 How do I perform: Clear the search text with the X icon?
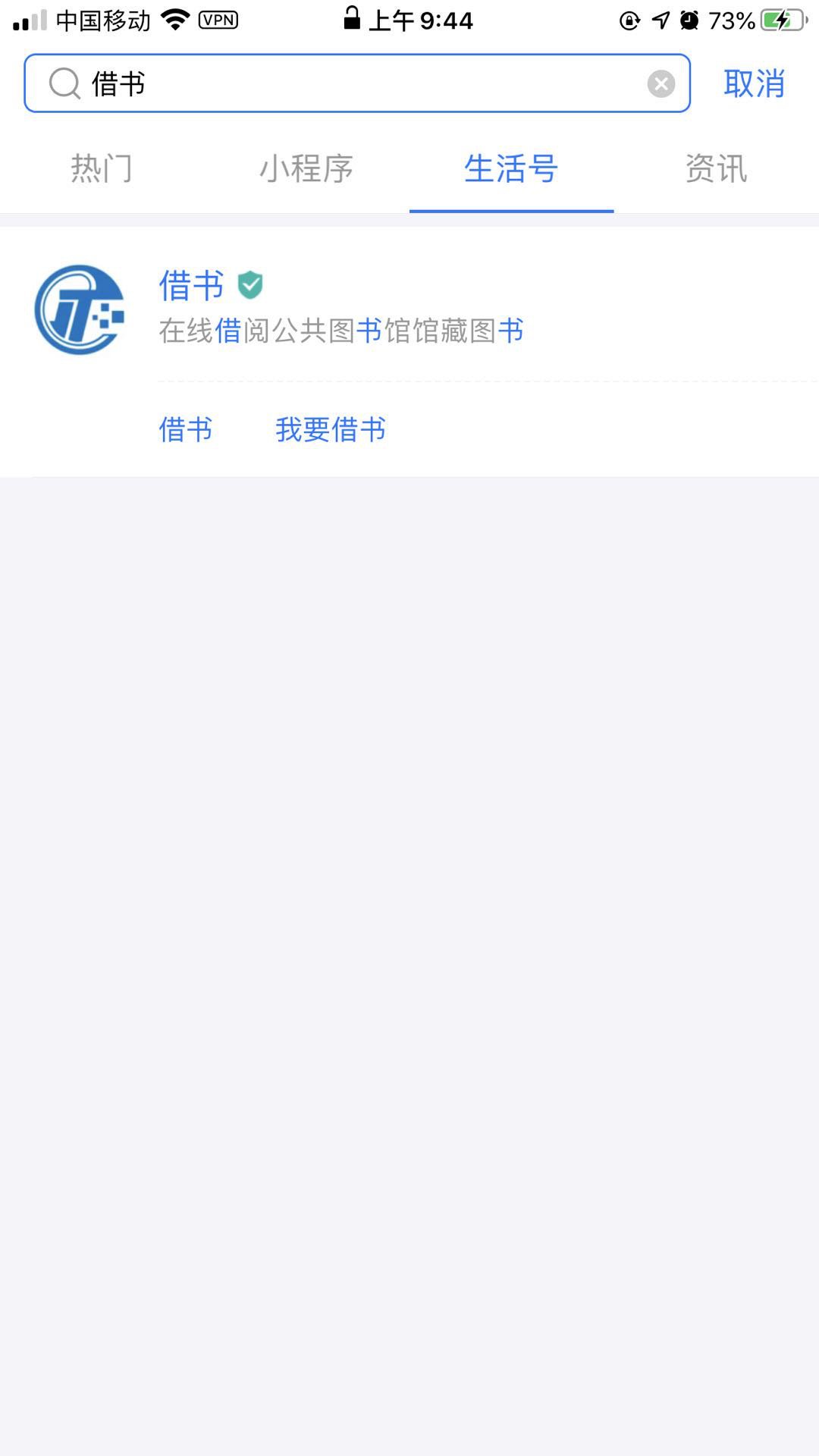(661, 83)
